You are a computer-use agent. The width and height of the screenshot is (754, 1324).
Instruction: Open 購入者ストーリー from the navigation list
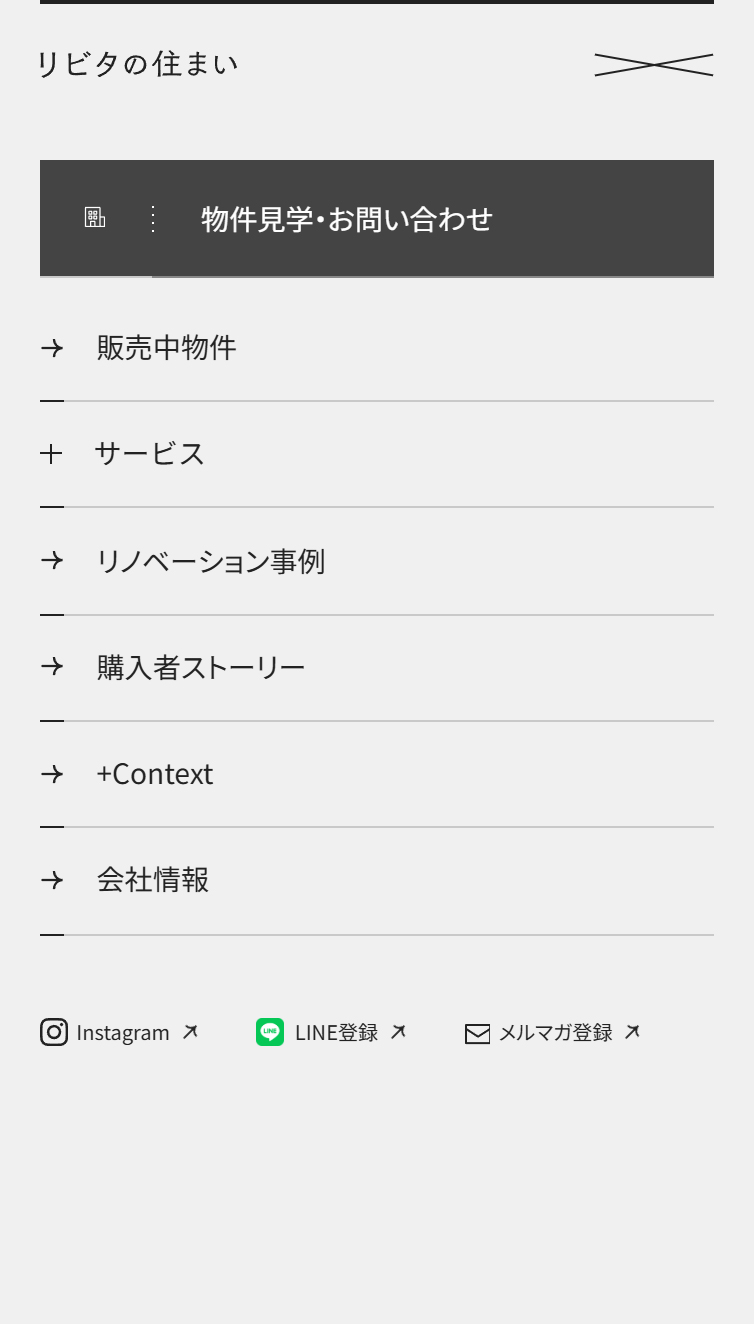[201, 666]
